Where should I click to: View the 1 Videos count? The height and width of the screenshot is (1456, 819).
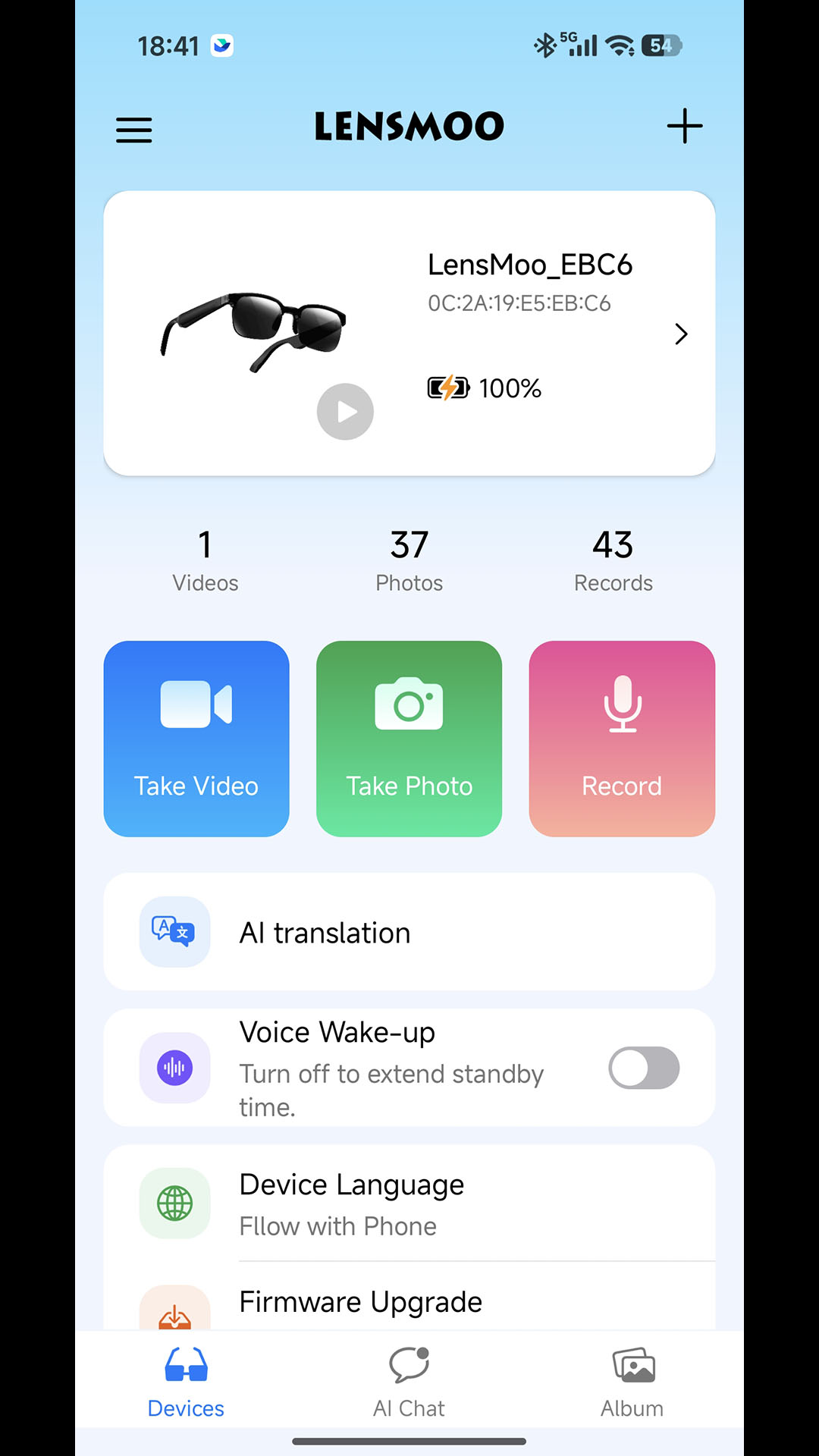click(x=205, y=561)
